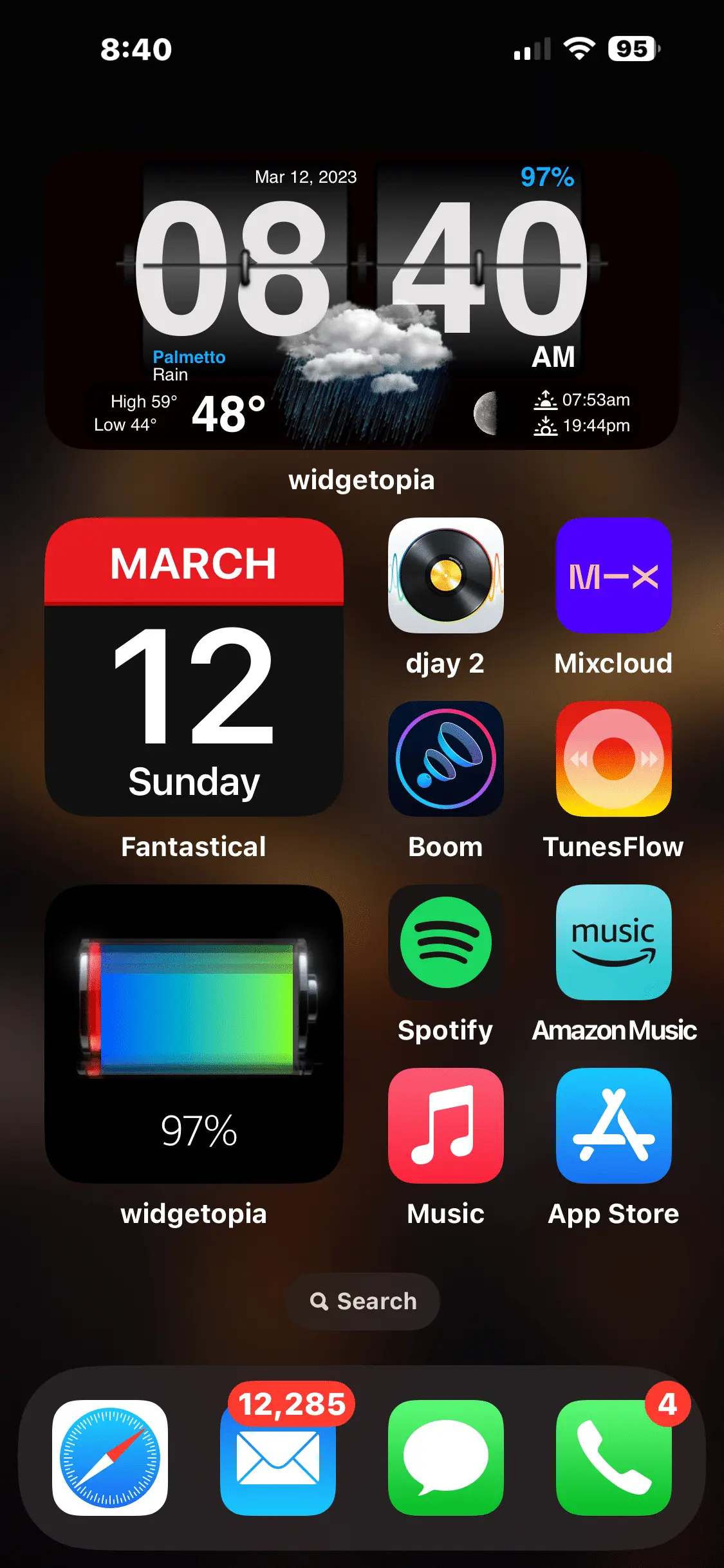The width and height of the screenshot is (724, 1568).
Task: Open Safari from the dock
Action: point(110,1457)
